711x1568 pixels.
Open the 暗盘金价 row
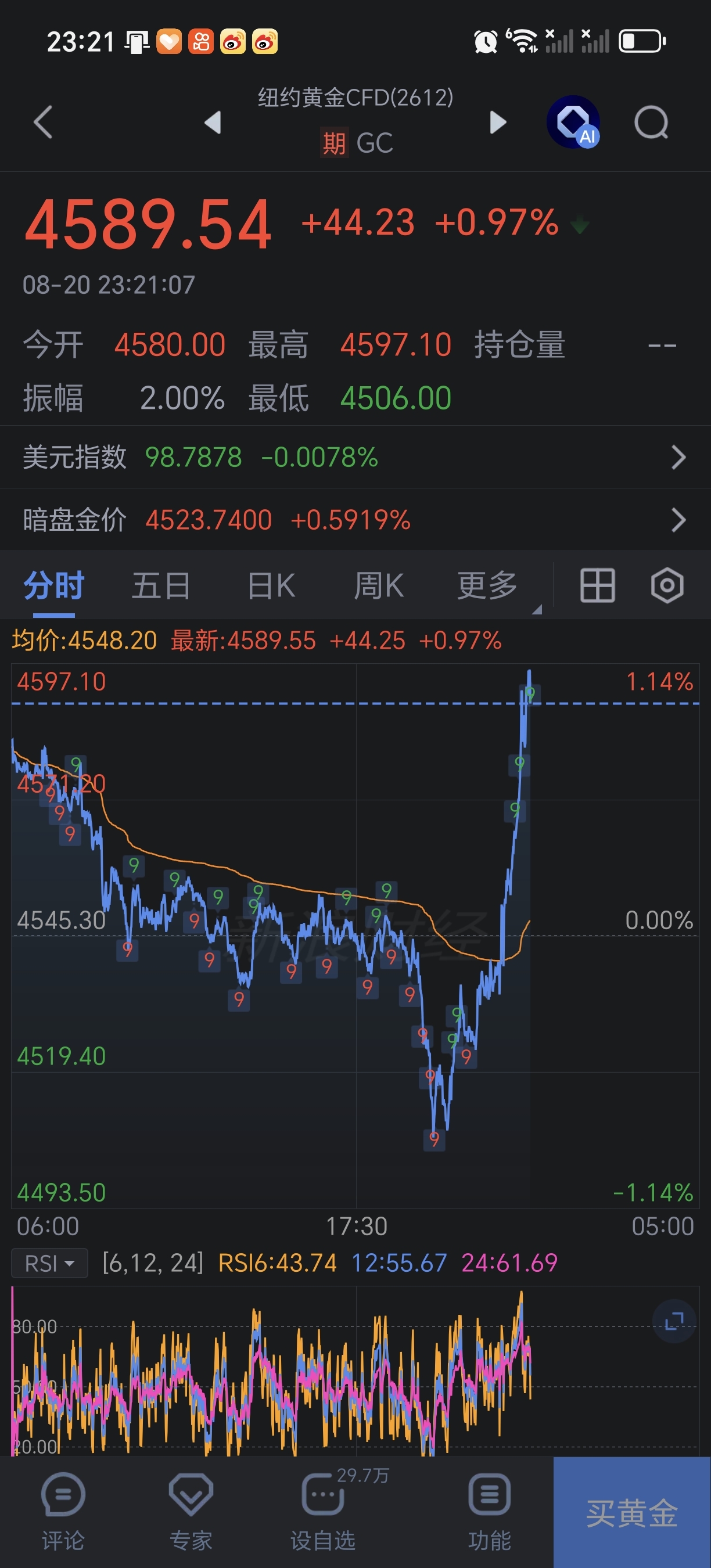(x=355, y=520)
